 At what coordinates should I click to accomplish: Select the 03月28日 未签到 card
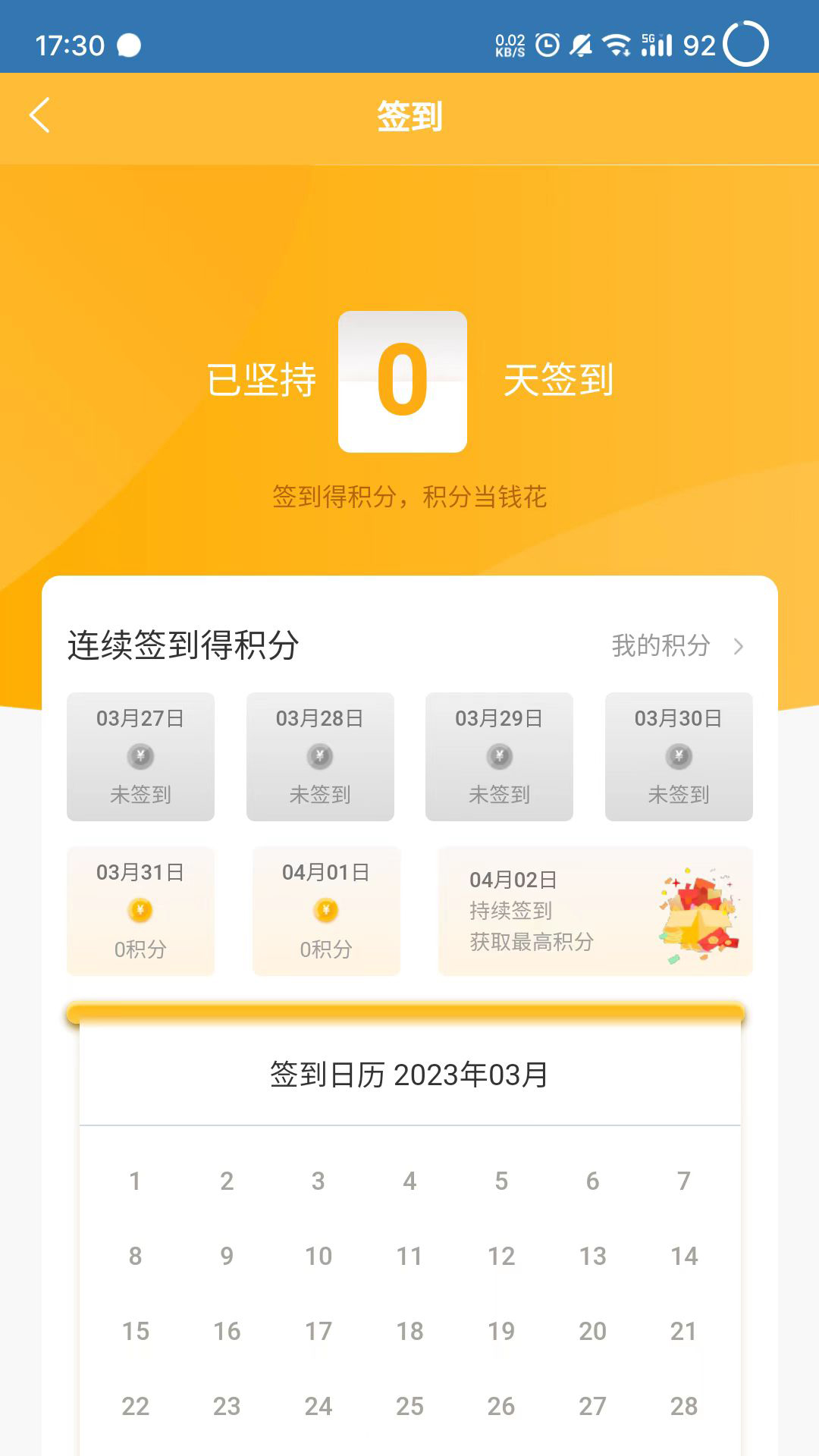tap(320, 756)
